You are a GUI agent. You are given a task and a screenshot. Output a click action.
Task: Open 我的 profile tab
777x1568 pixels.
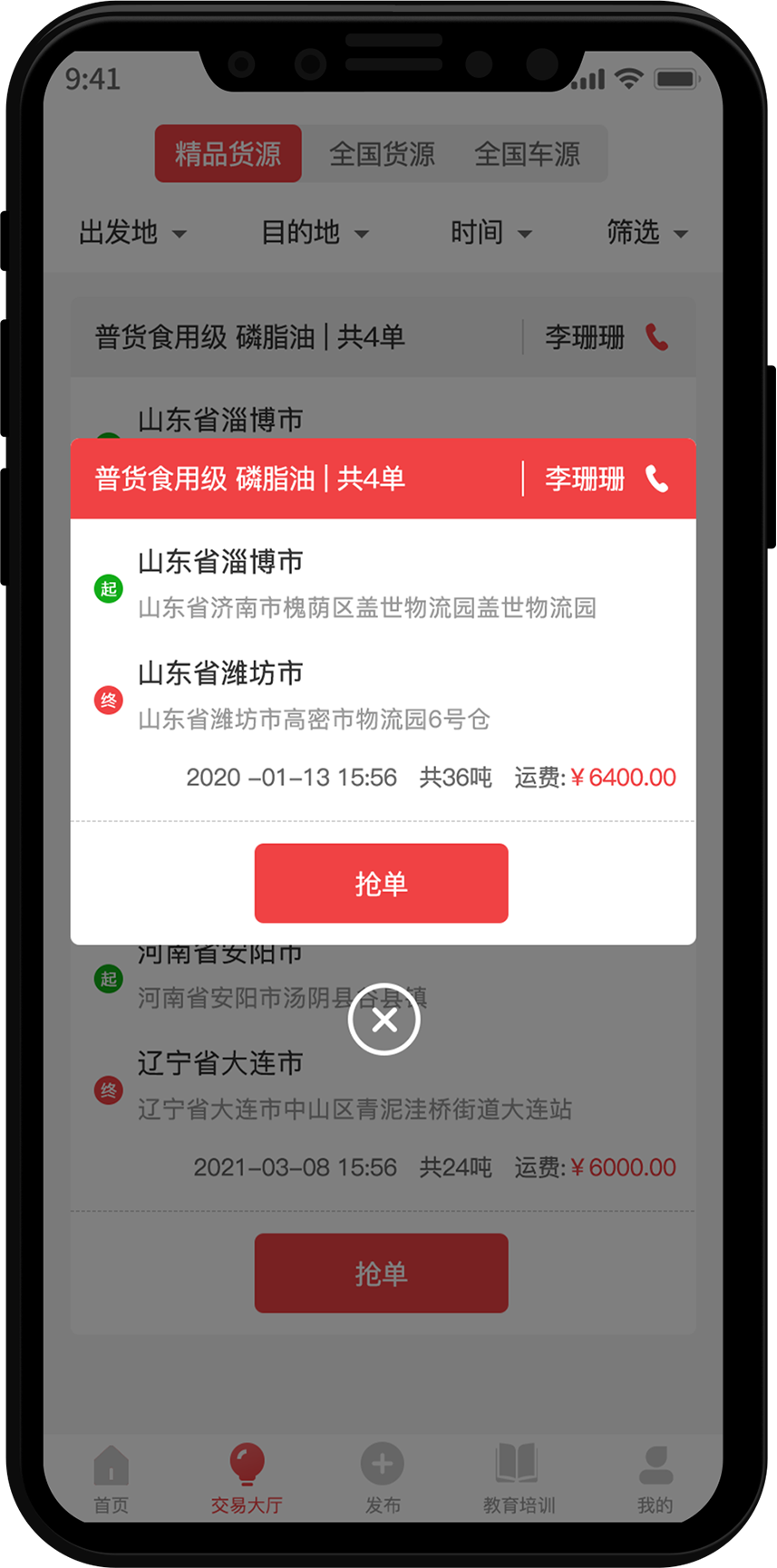pyautogui.click(x=655, y=1479)
